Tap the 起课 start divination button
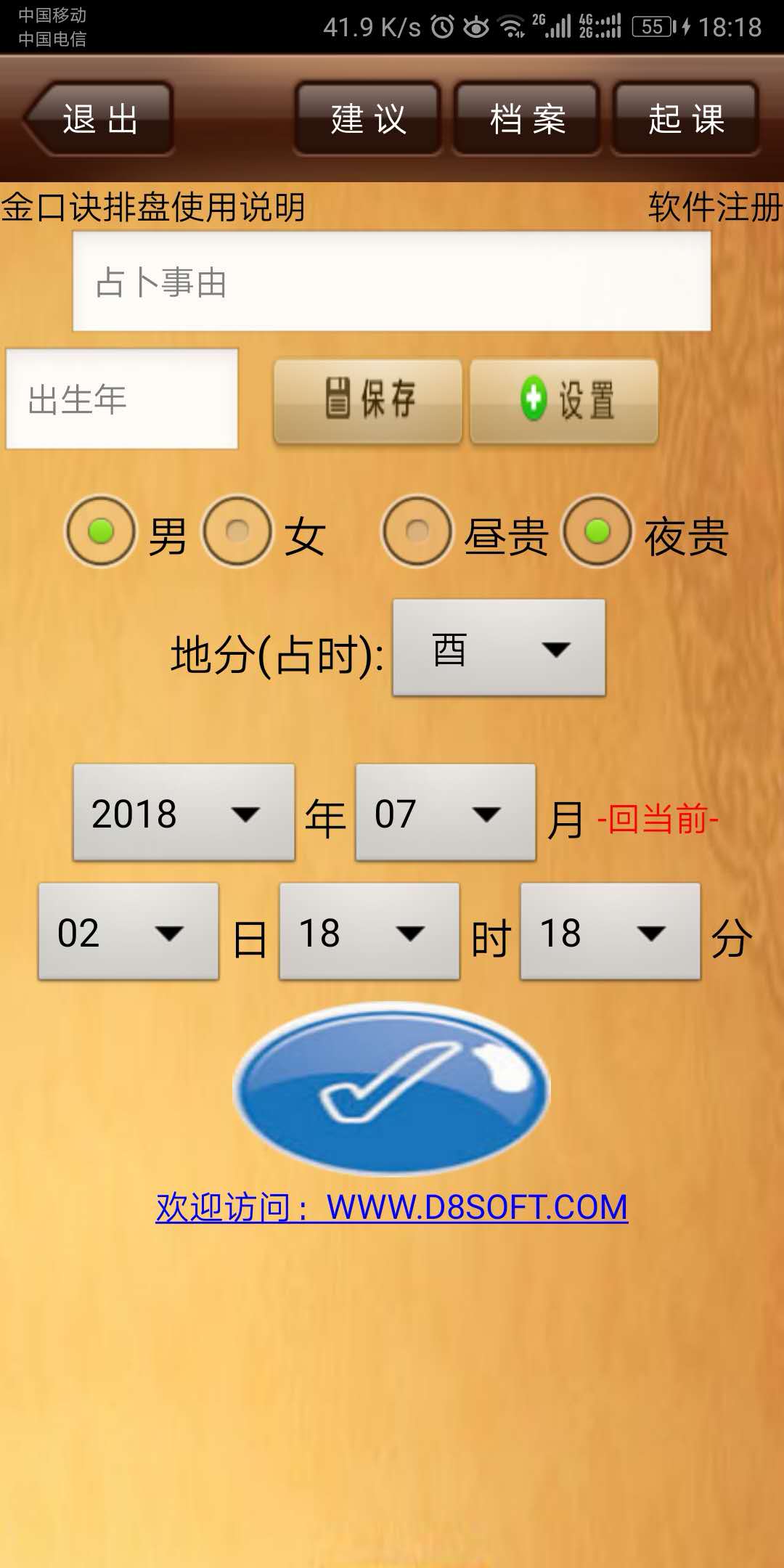 pyautogui.click(x=686, y=119)
